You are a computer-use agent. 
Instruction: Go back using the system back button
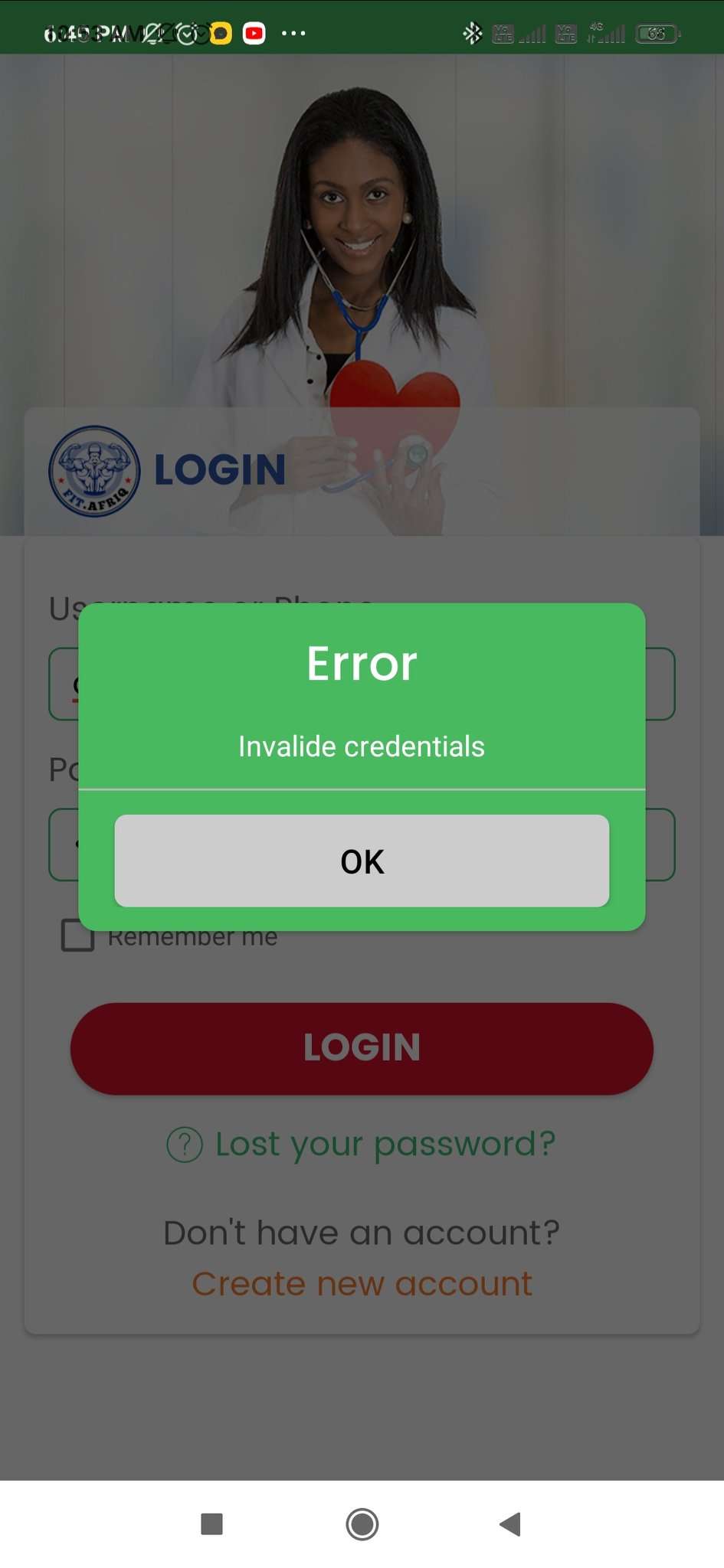(x=510, y=1524)
